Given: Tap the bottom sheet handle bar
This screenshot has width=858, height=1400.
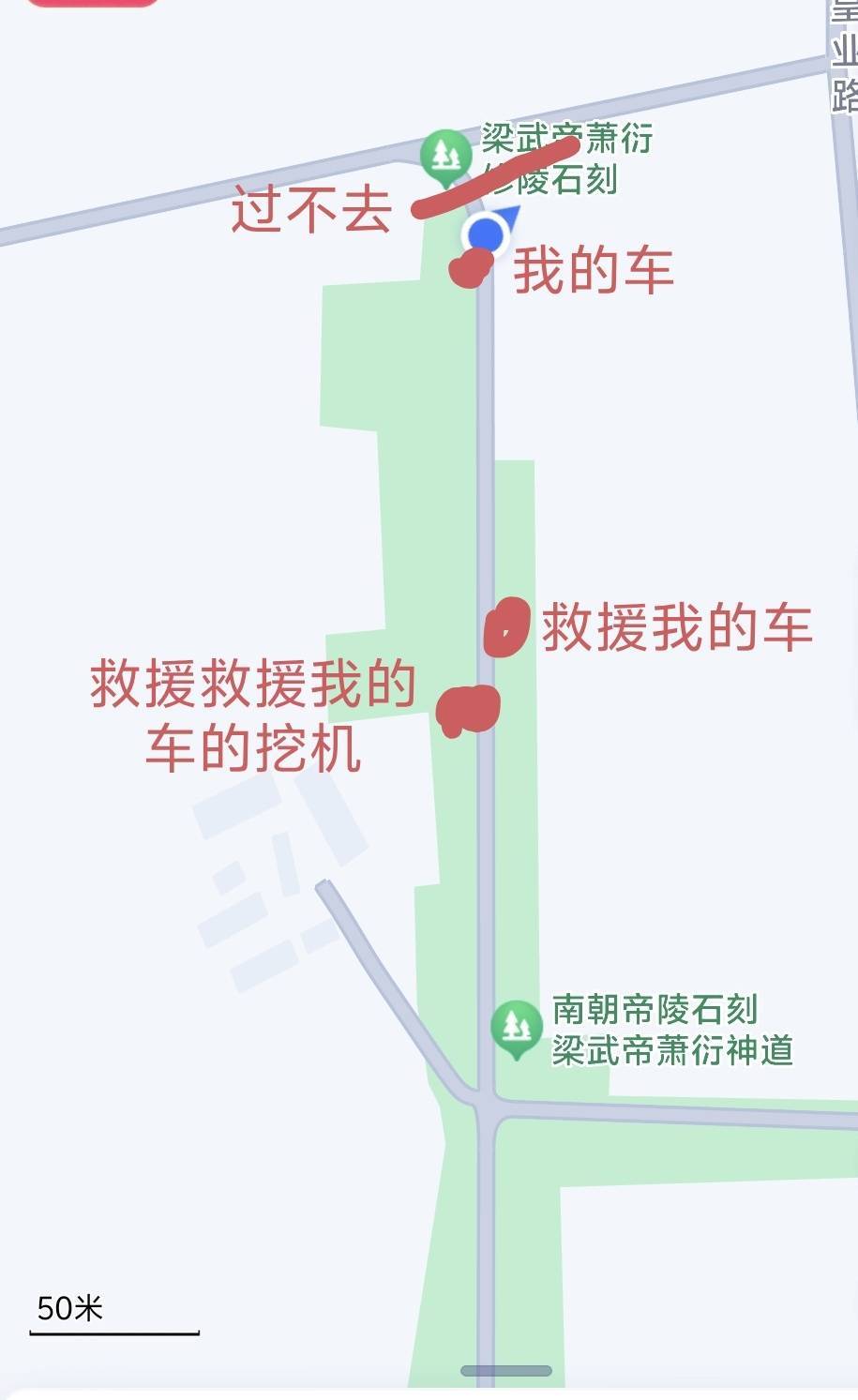Looking at the screenshot, I should click(x=506, y=1371).
